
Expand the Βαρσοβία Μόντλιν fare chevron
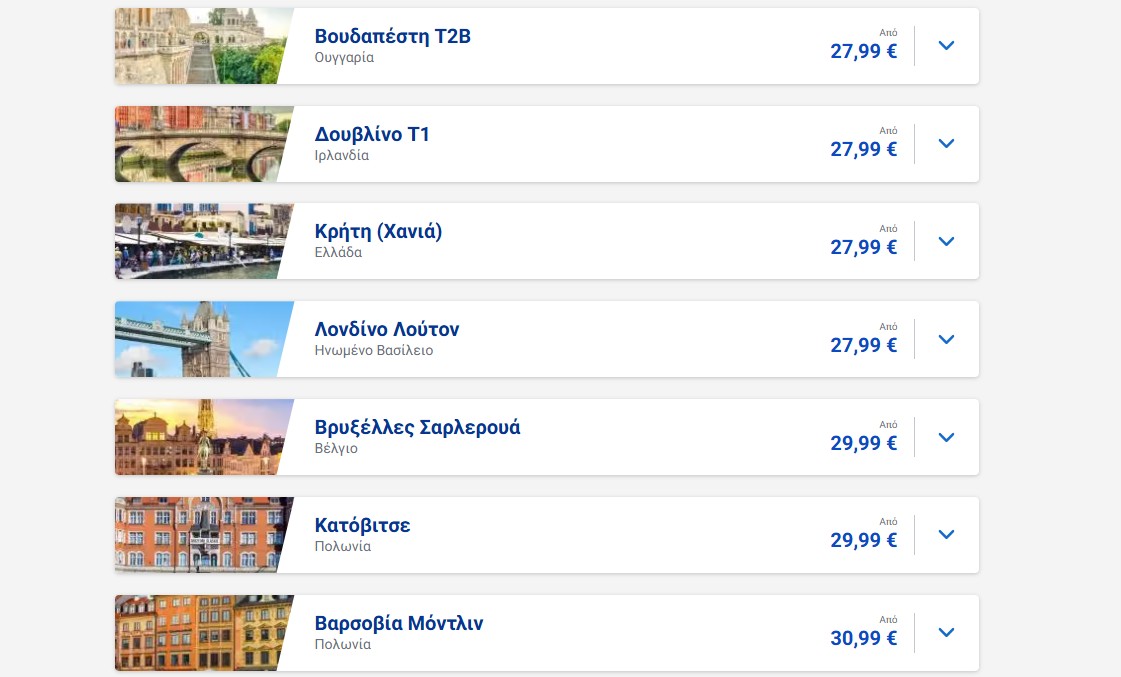pos(946,633)
